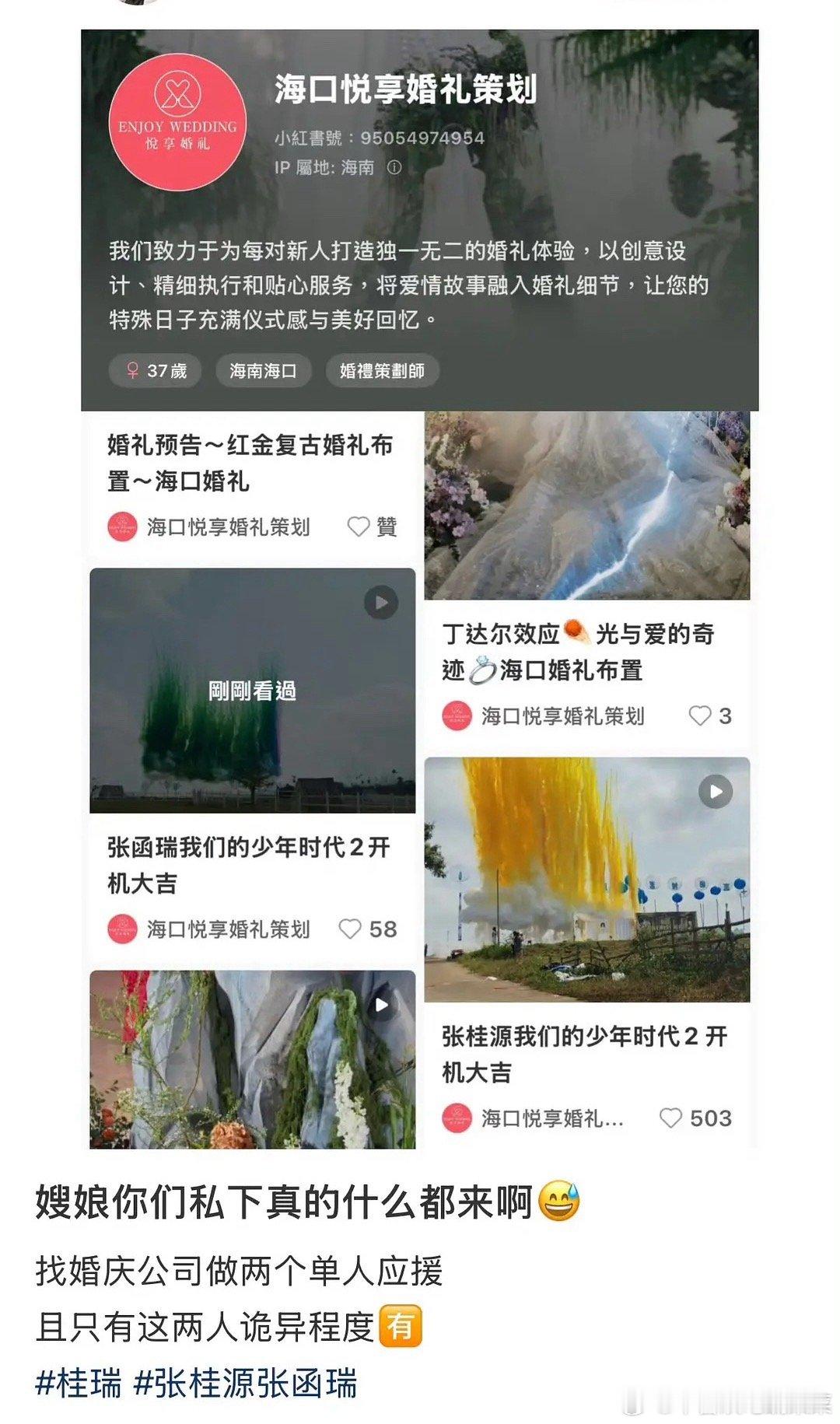Open the 海南海口 location tag
This screenshot has height=1424, width=840.
pyautogui.click(x=261, y=372)
